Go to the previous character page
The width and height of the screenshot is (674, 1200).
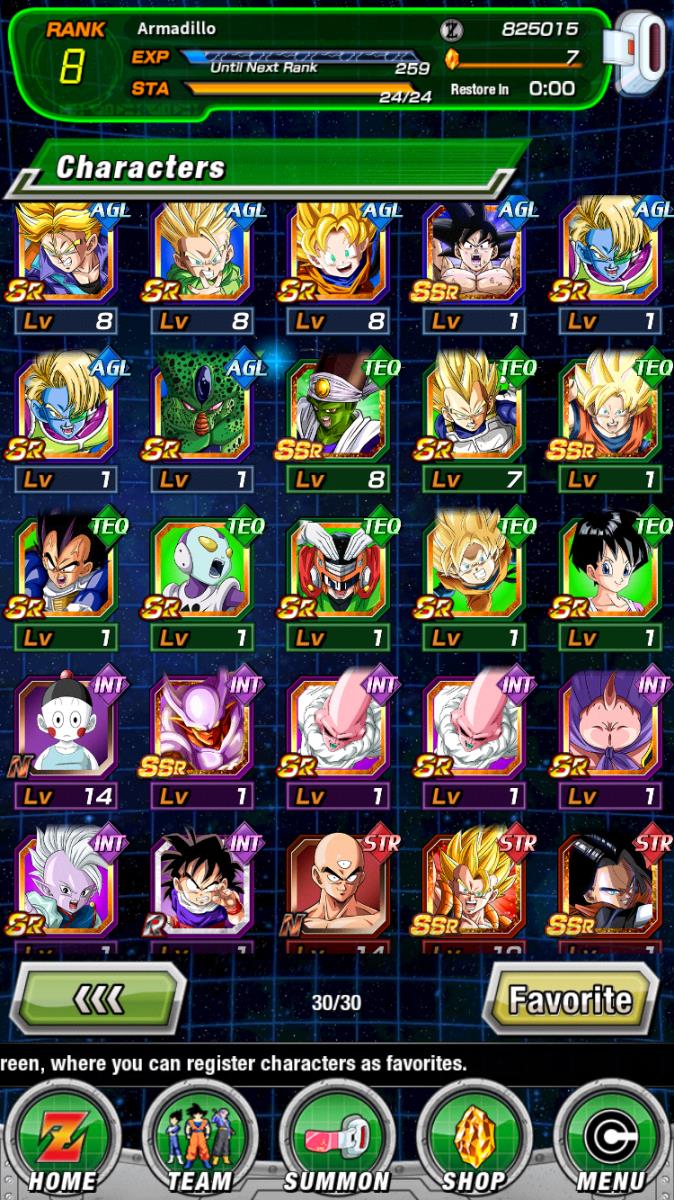[98, 998]
